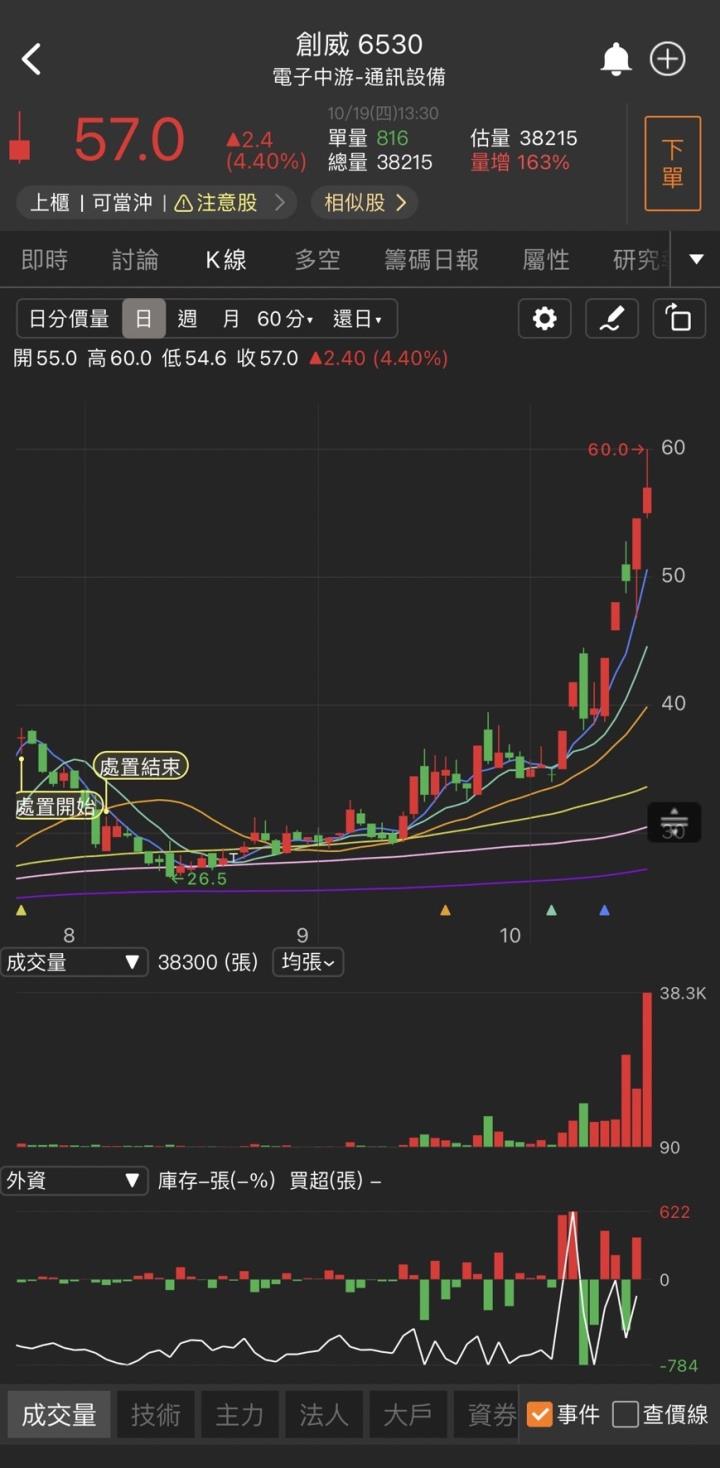Switch to the 討論 tab

click(x=135, y=260)
